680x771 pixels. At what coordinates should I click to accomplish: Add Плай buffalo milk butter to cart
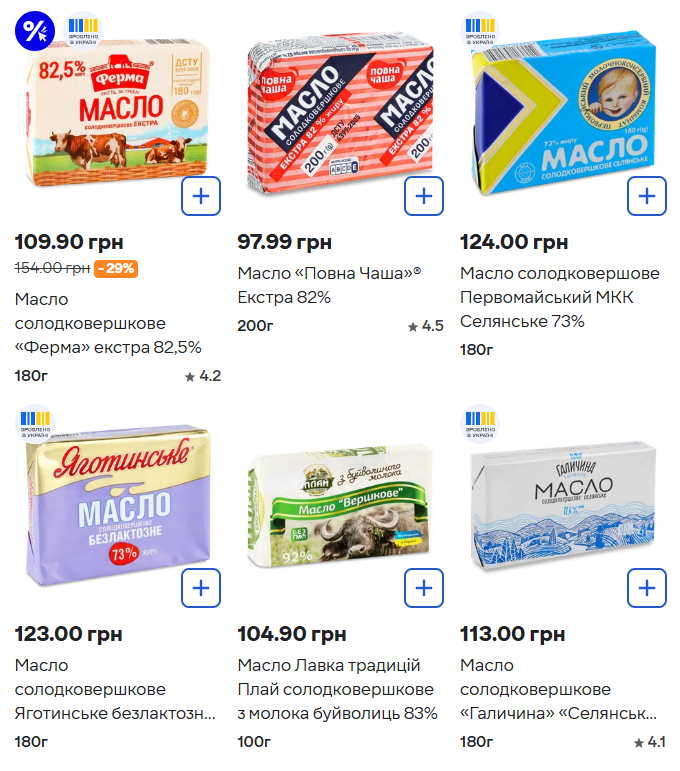click(x=423, y=587)
